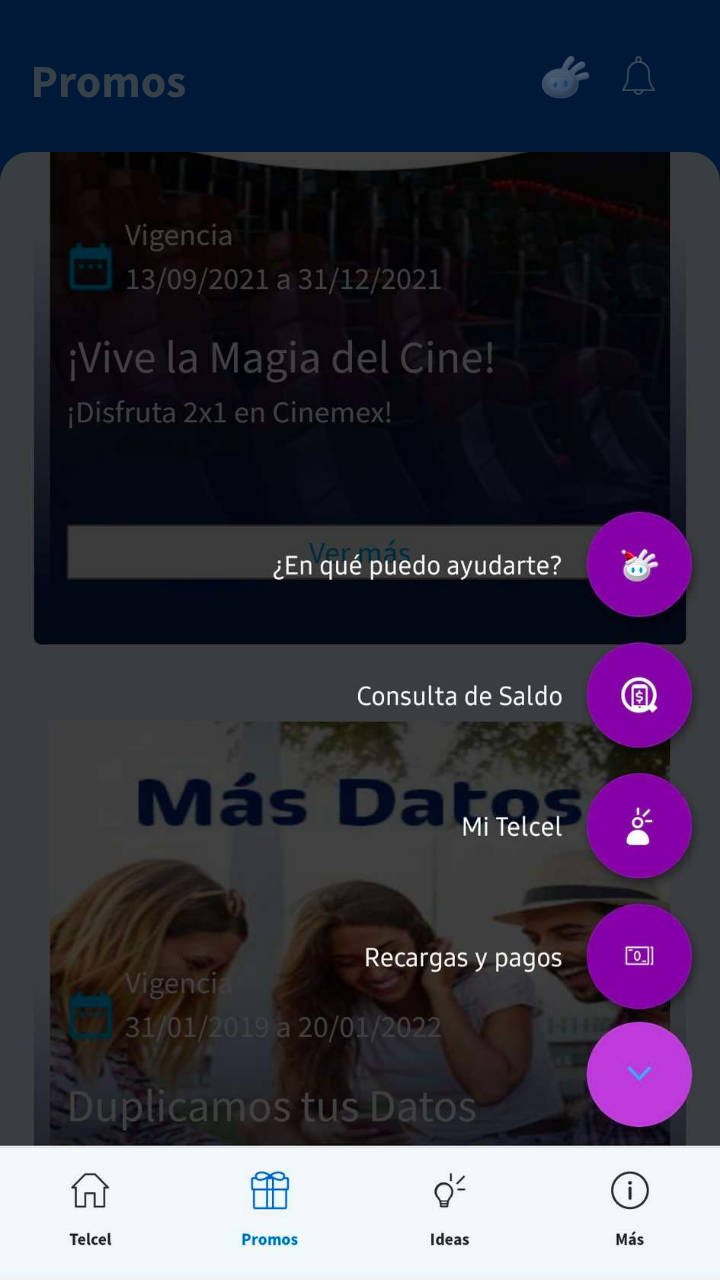720x1280 pixels.
Task: Collapse the floating menu with the chevron
Action: coord(638,1074)
